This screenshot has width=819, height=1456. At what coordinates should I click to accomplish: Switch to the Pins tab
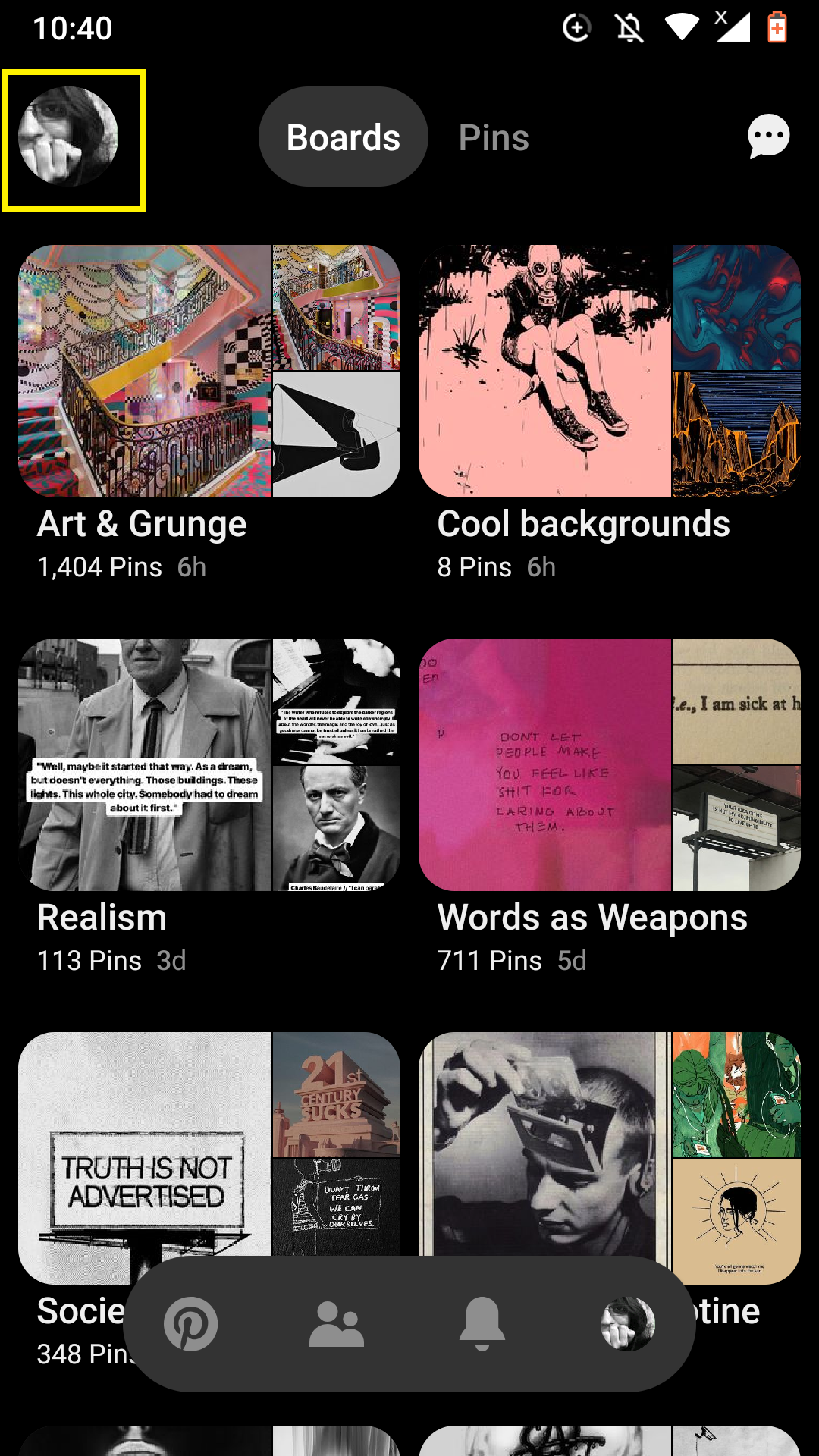(x=494, y=137)
